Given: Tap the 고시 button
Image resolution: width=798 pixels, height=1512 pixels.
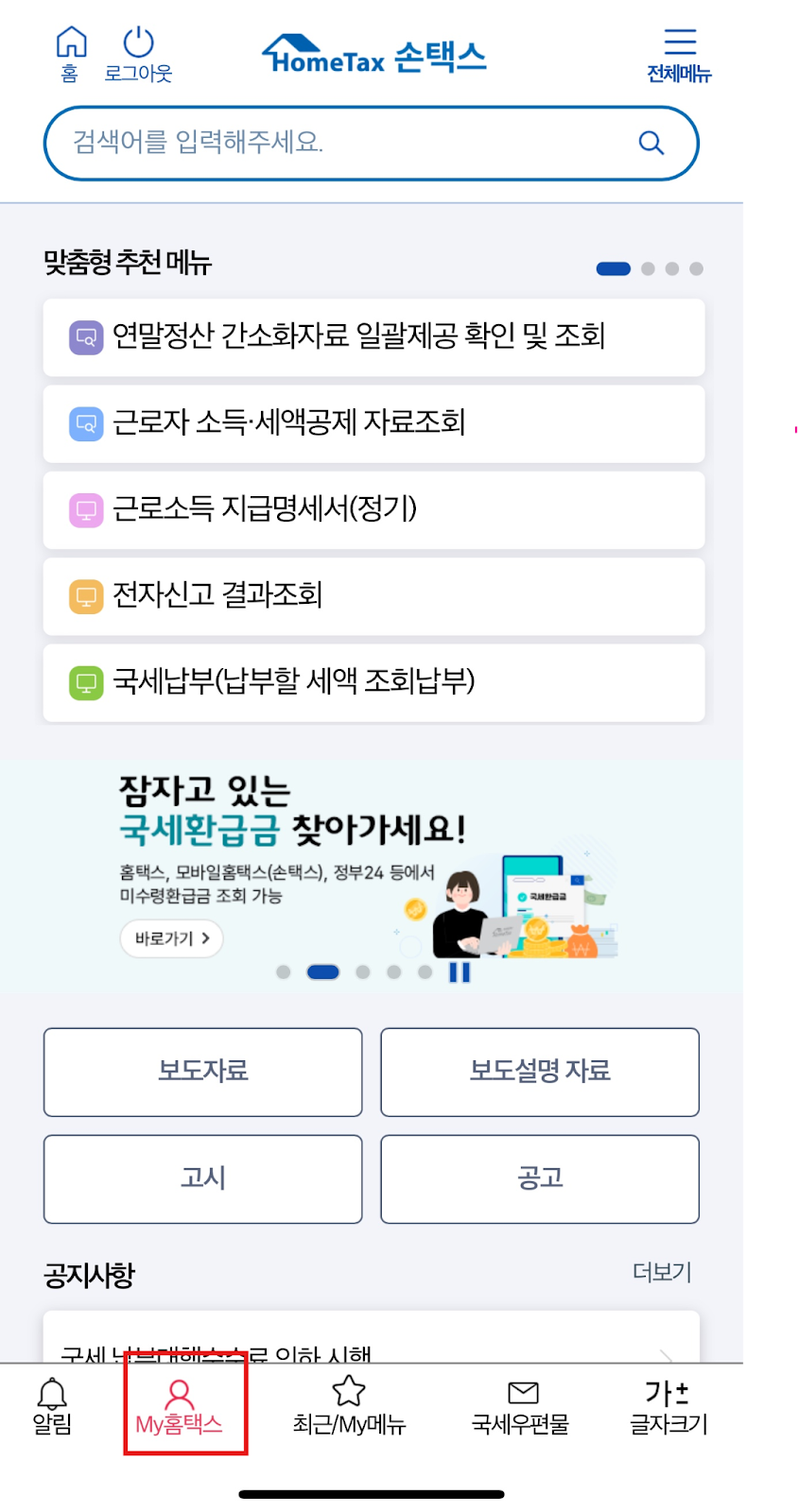Looking at the screenshot, I should (x=203, y=1178).
